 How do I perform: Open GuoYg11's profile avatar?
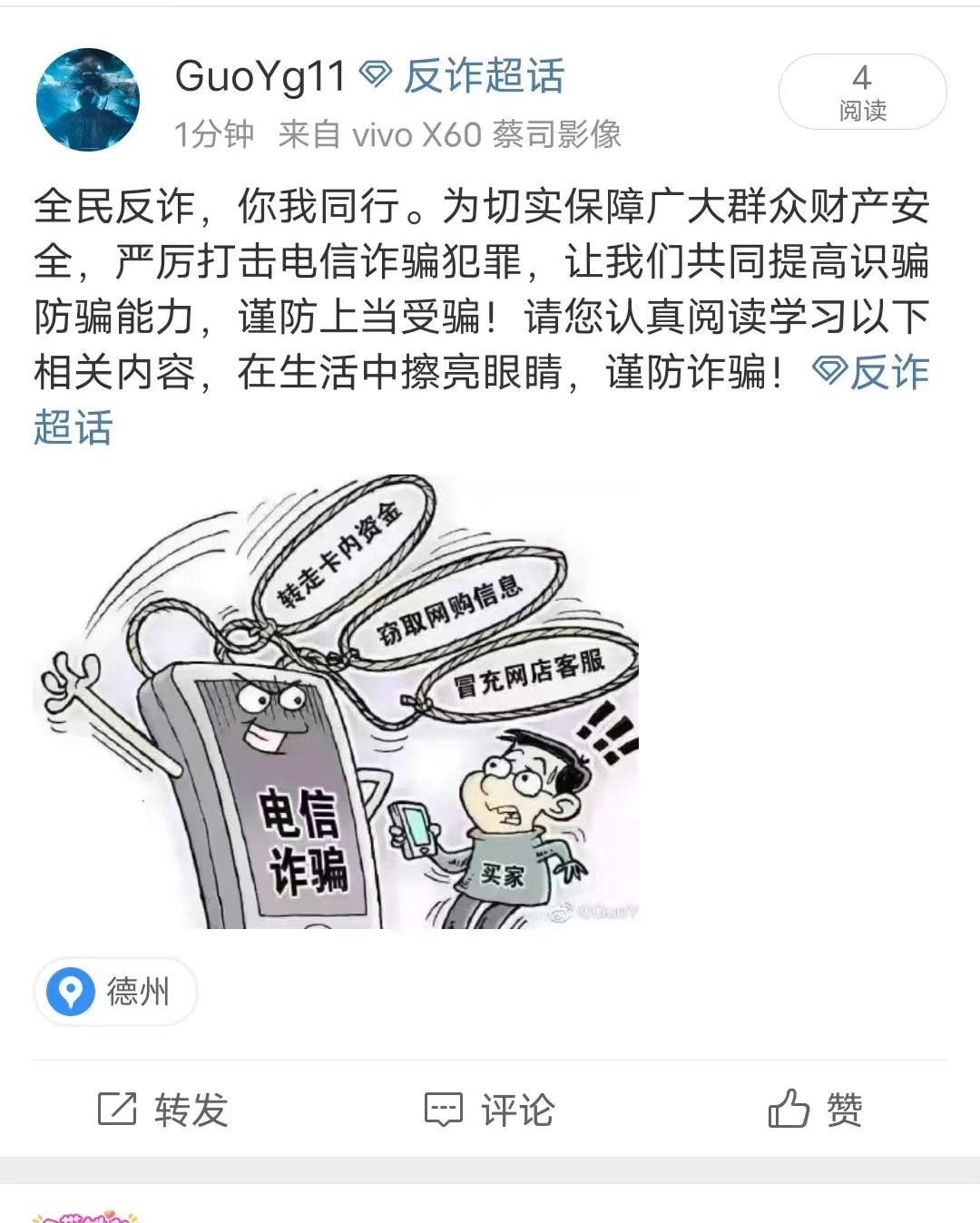tap(88, 100)
